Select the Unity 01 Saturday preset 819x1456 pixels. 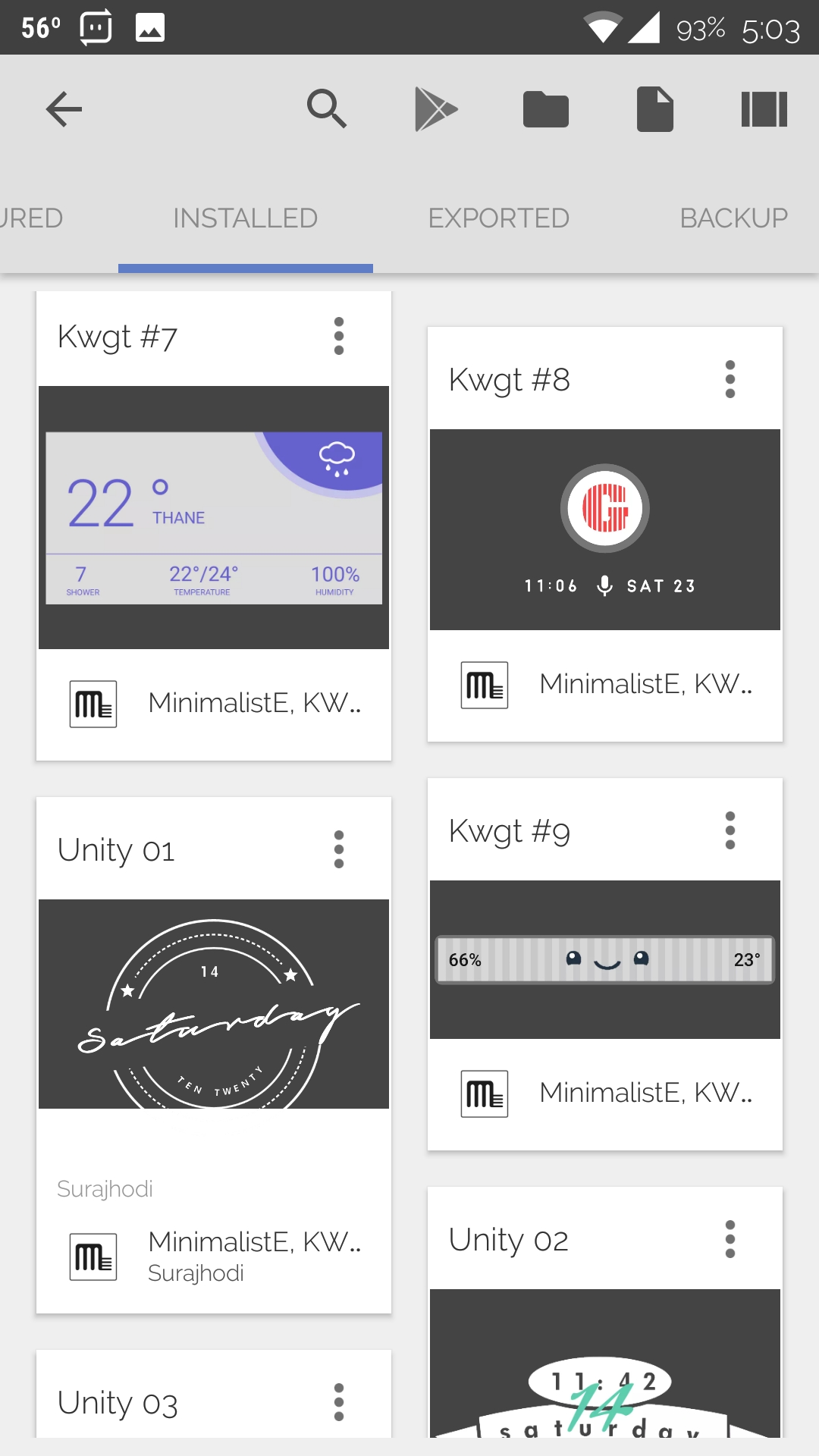coord(214,1003)
